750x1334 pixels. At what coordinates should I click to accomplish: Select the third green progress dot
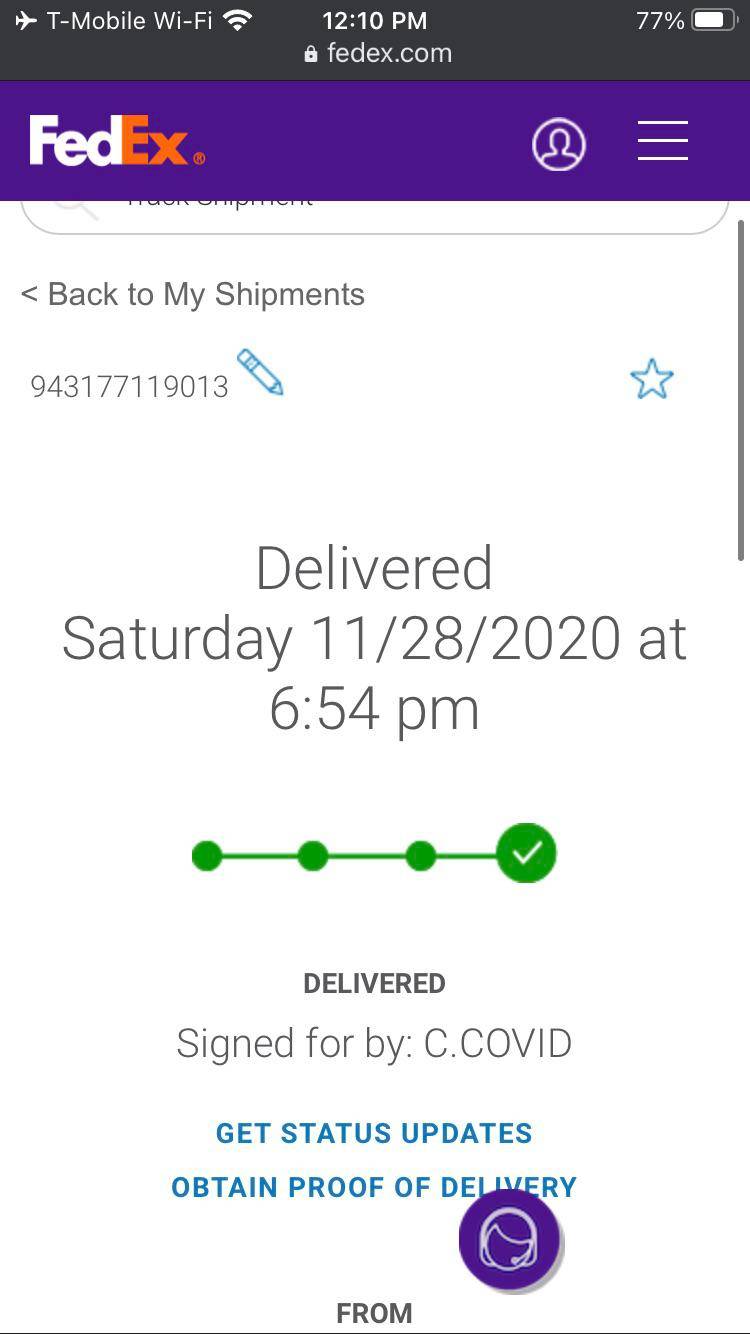coord(420,855)
